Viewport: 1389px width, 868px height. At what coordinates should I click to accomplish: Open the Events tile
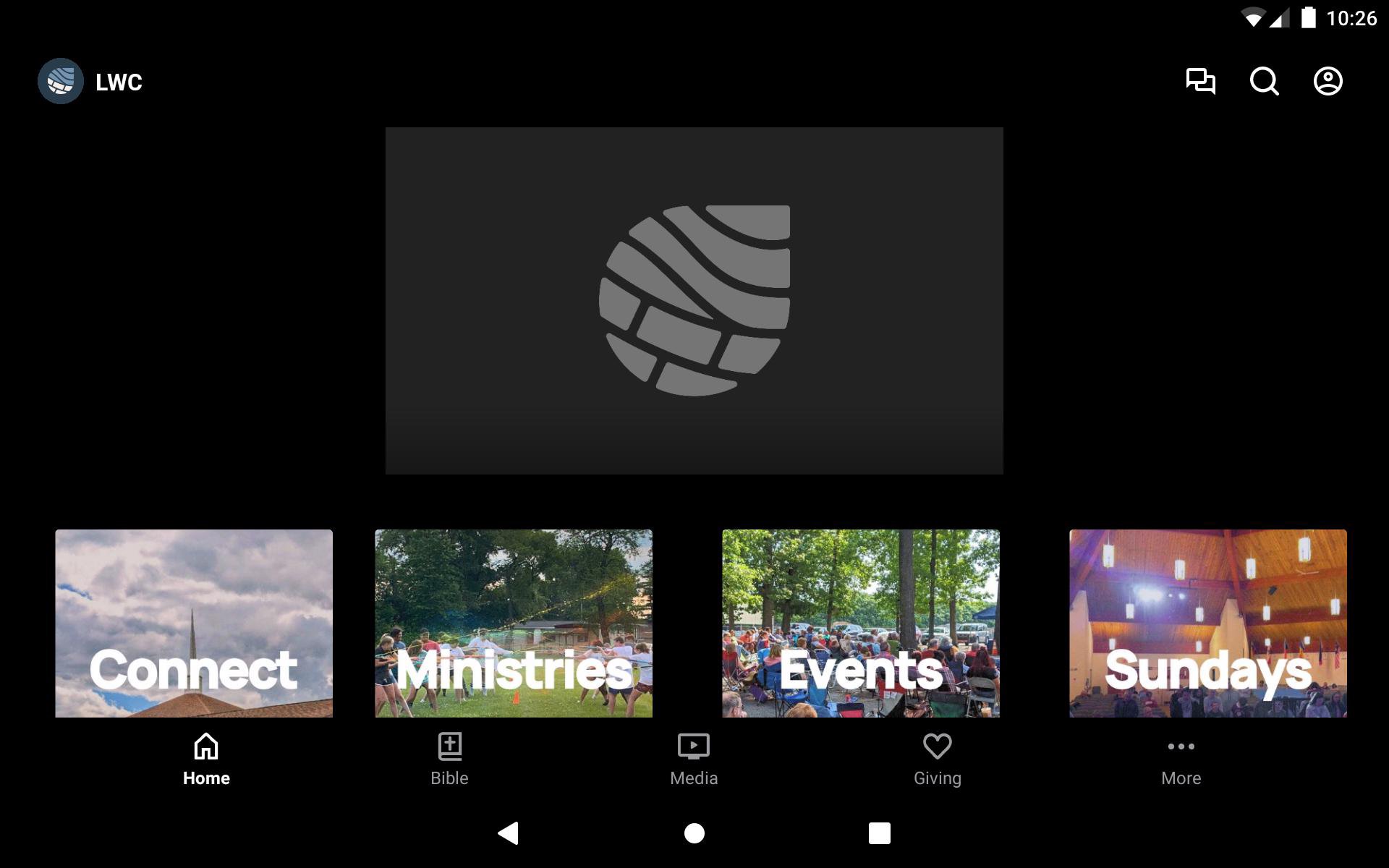point(861,624)
